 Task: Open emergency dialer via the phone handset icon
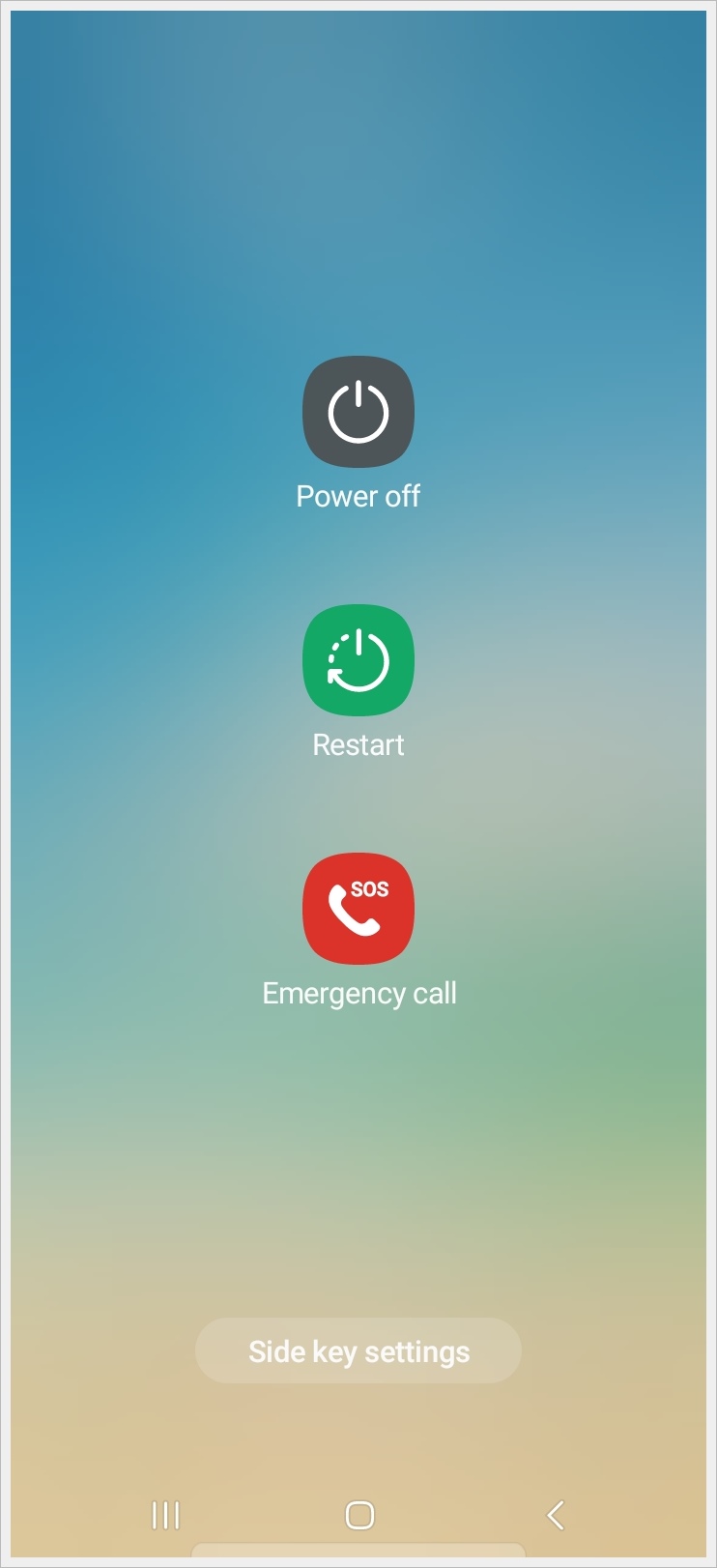[x=358, y=908]
